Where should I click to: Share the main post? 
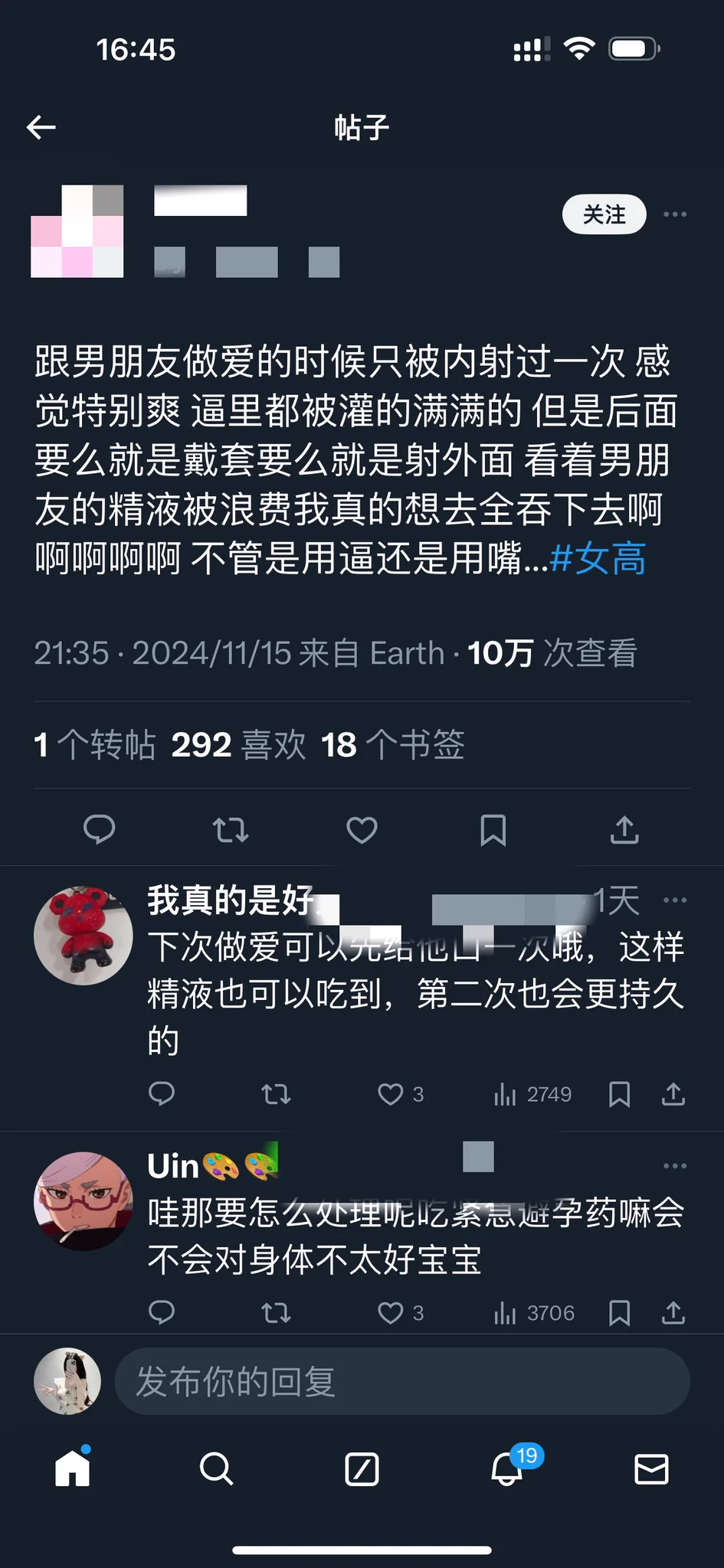pyautogui.click(x=624, y=829)
